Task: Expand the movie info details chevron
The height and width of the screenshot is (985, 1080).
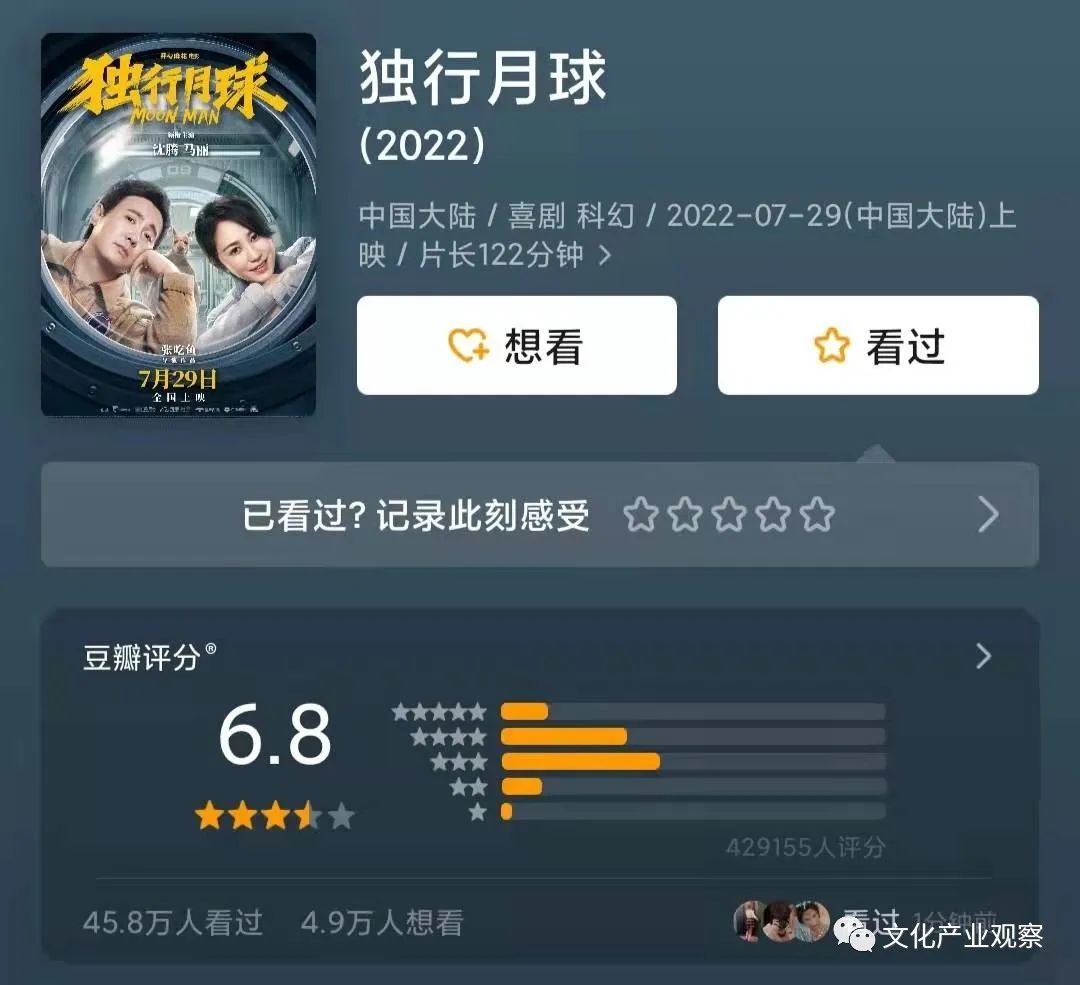Action: (605, 256)
